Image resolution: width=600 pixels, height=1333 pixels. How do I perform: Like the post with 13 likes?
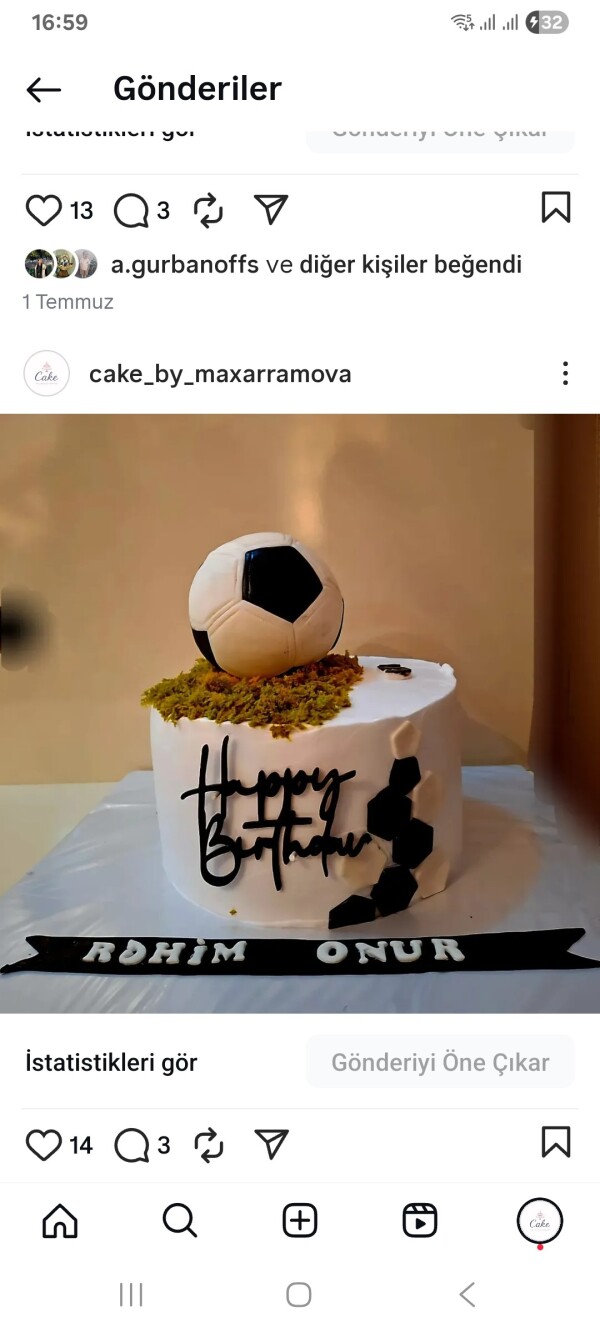click(43, 210)
